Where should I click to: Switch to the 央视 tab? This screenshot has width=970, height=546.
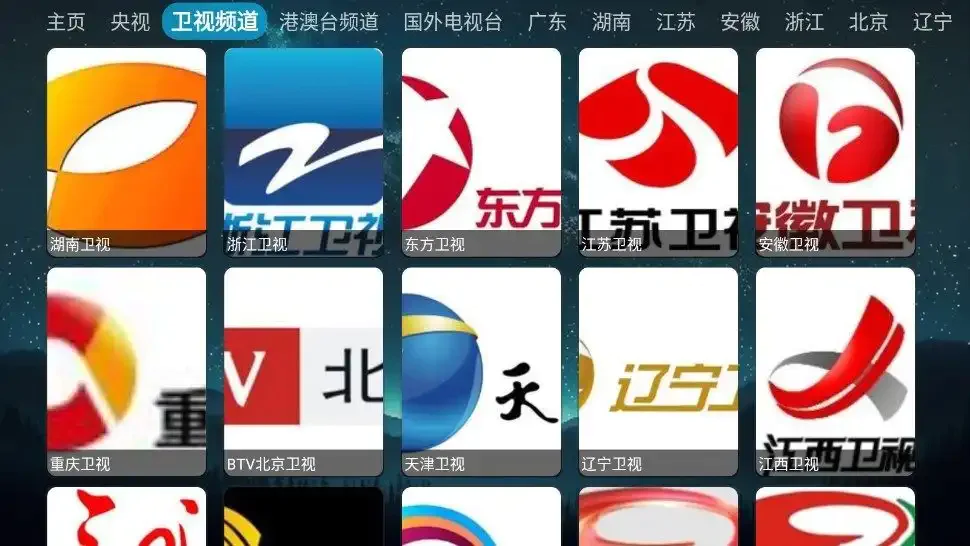pyautogui.click(x=130, y=22)
